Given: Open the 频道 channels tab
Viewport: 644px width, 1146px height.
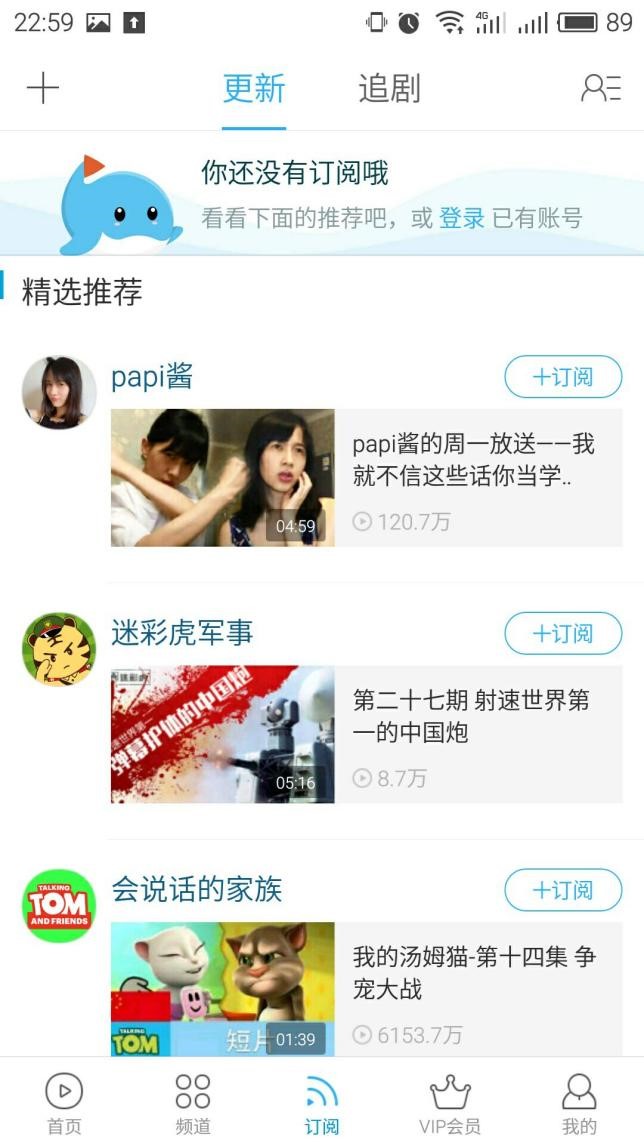Looking at the screenshot, I should click(193, 1104).
